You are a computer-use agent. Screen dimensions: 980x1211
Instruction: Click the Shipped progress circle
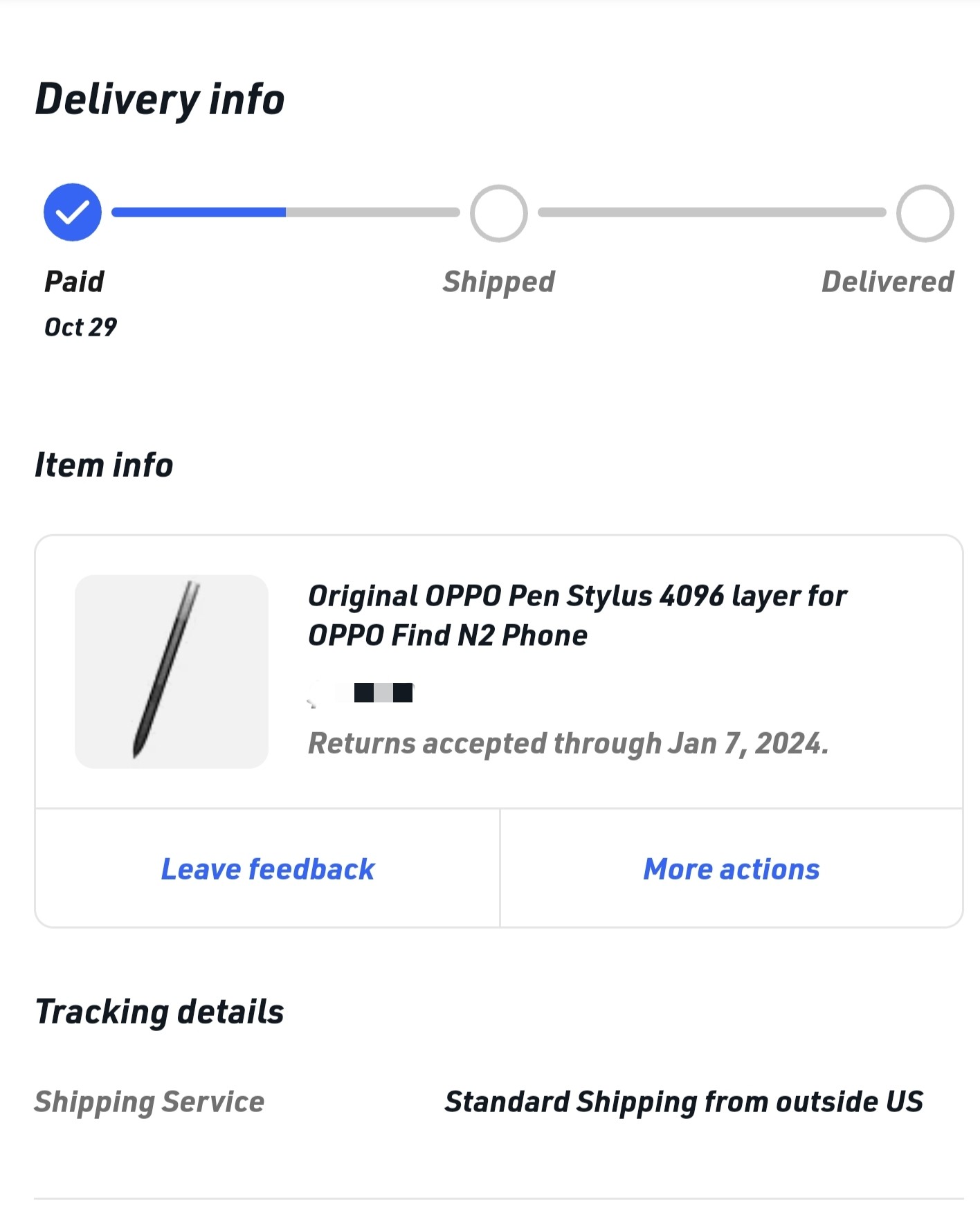click(498, 212)
